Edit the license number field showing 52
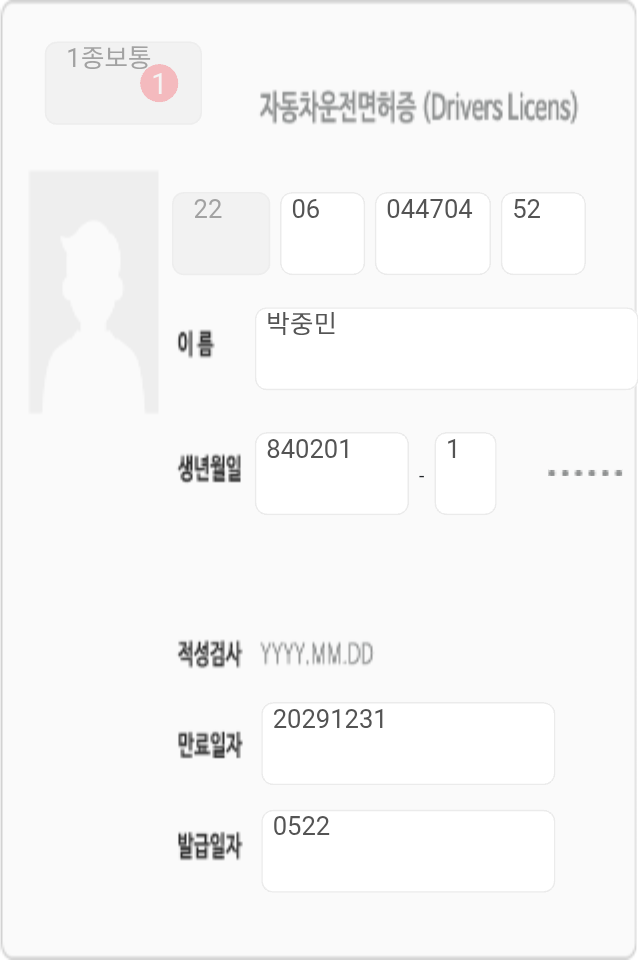Viewport: 638px width, 960px height. coord(542,233)
